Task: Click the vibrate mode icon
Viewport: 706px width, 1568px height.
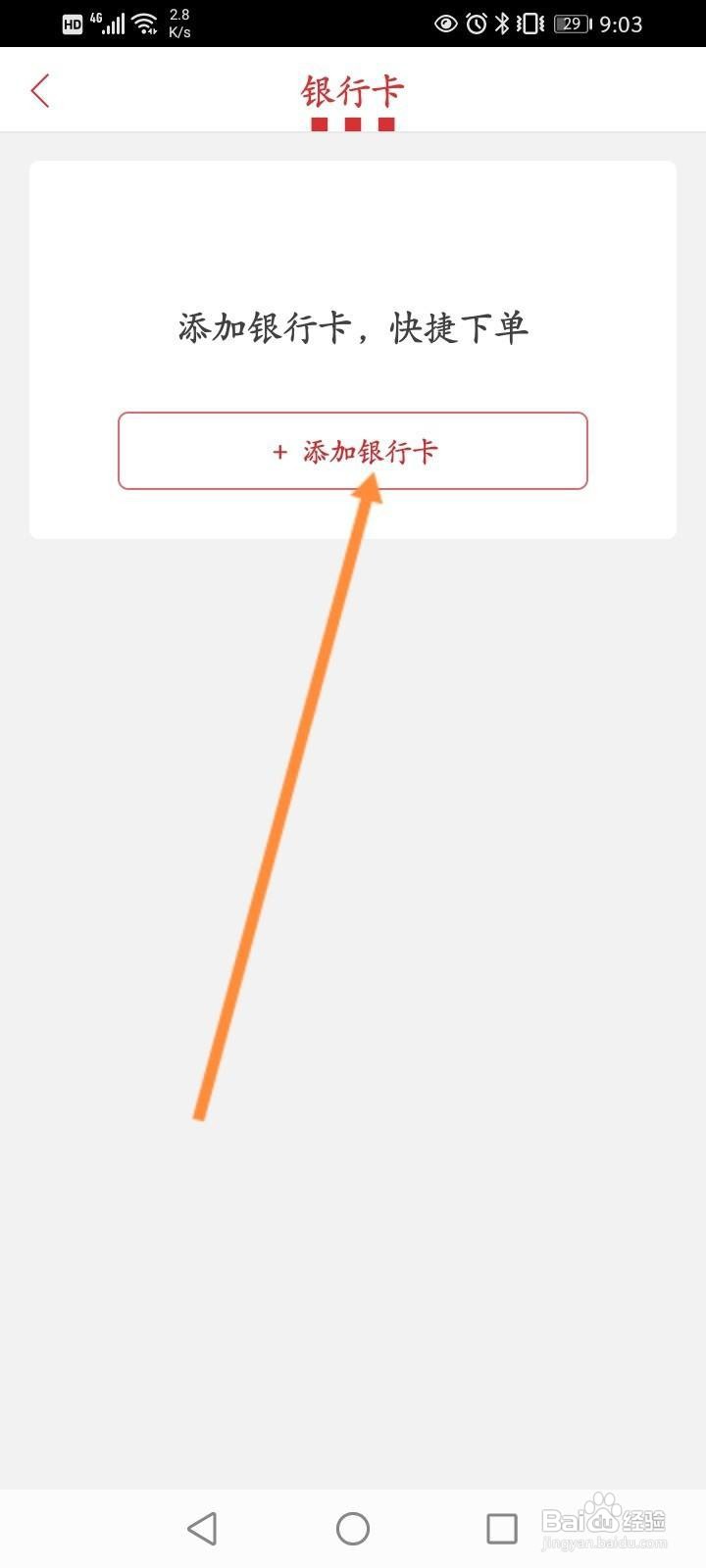Action: tap(532, 24)
